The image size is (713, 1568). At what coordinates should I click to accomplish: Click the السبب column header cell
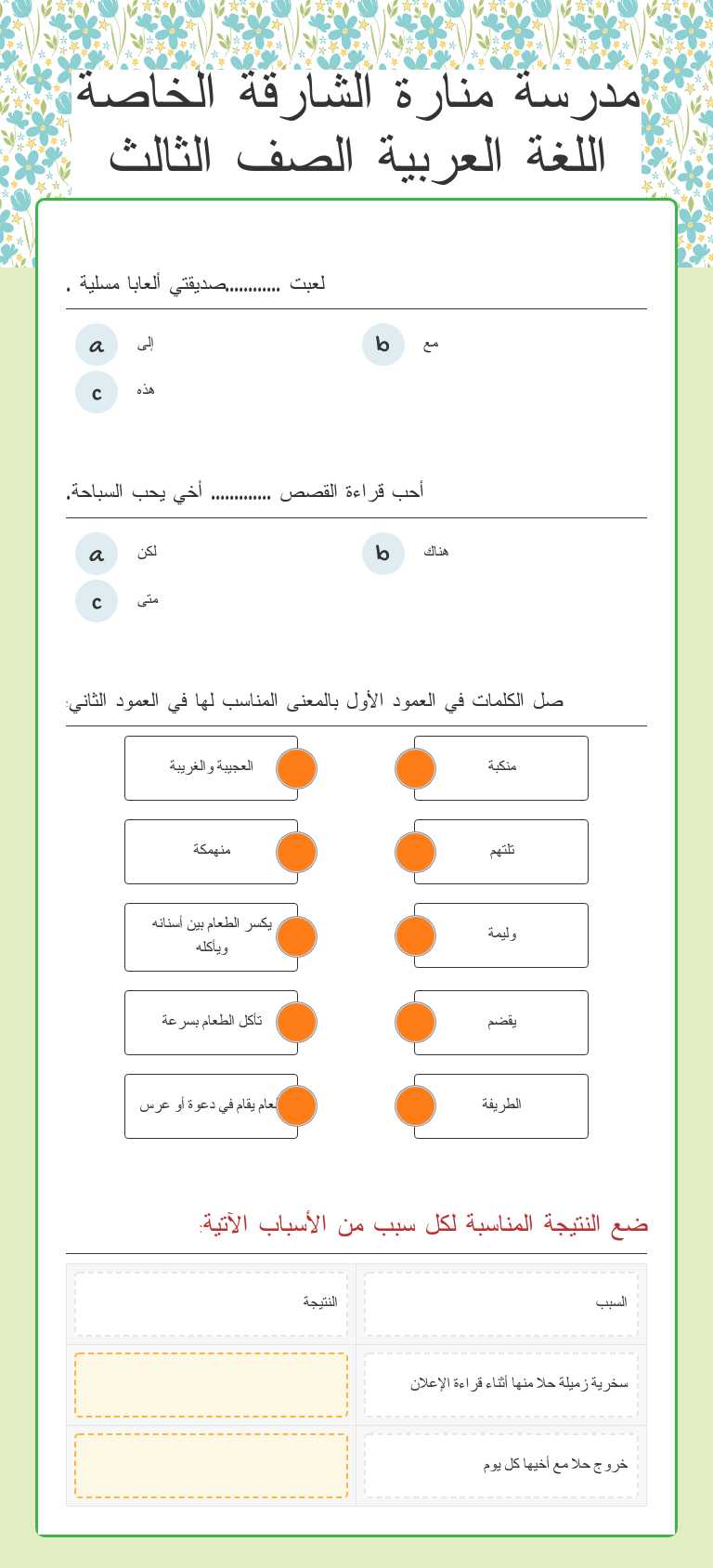500,1302
